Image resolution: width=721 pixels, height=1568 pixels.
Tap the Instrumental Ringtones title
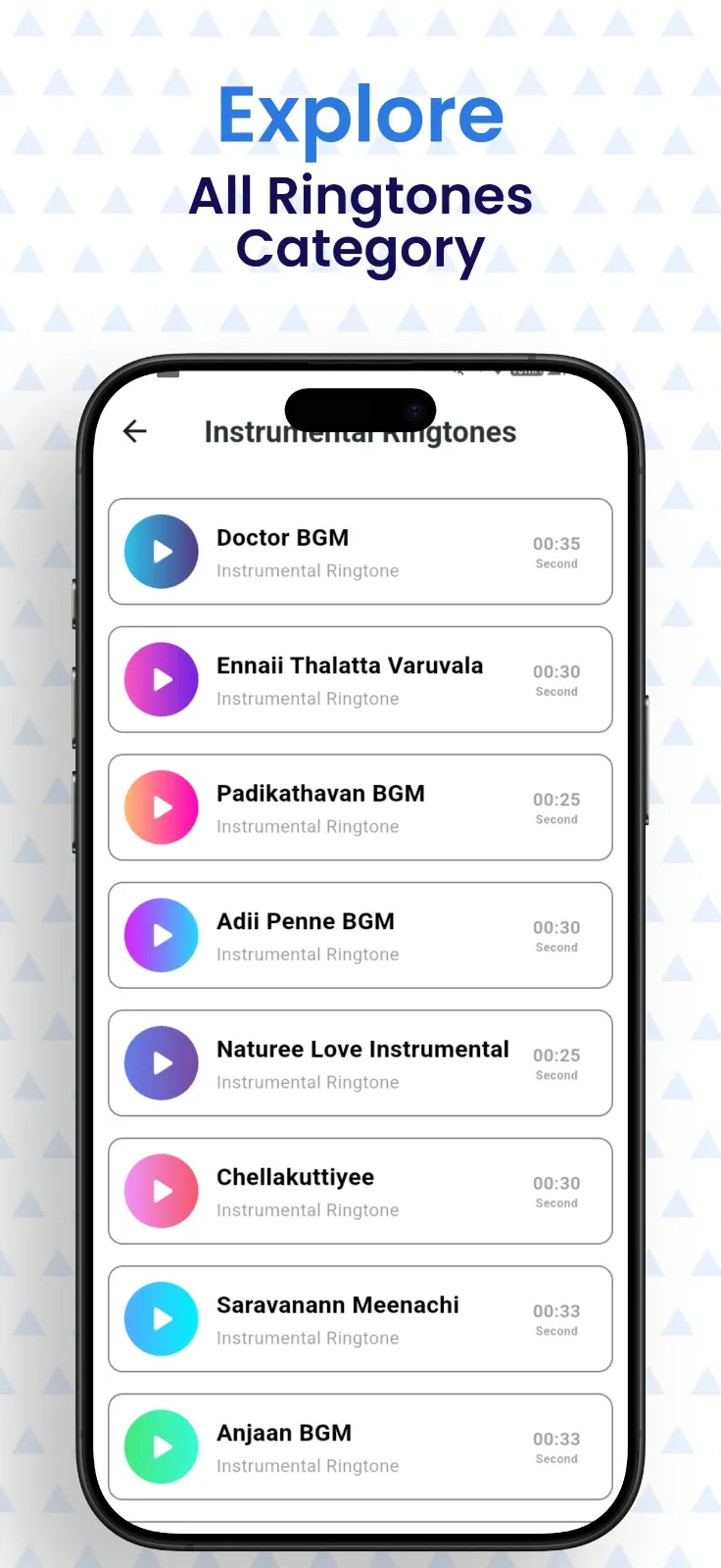point(360,431)
